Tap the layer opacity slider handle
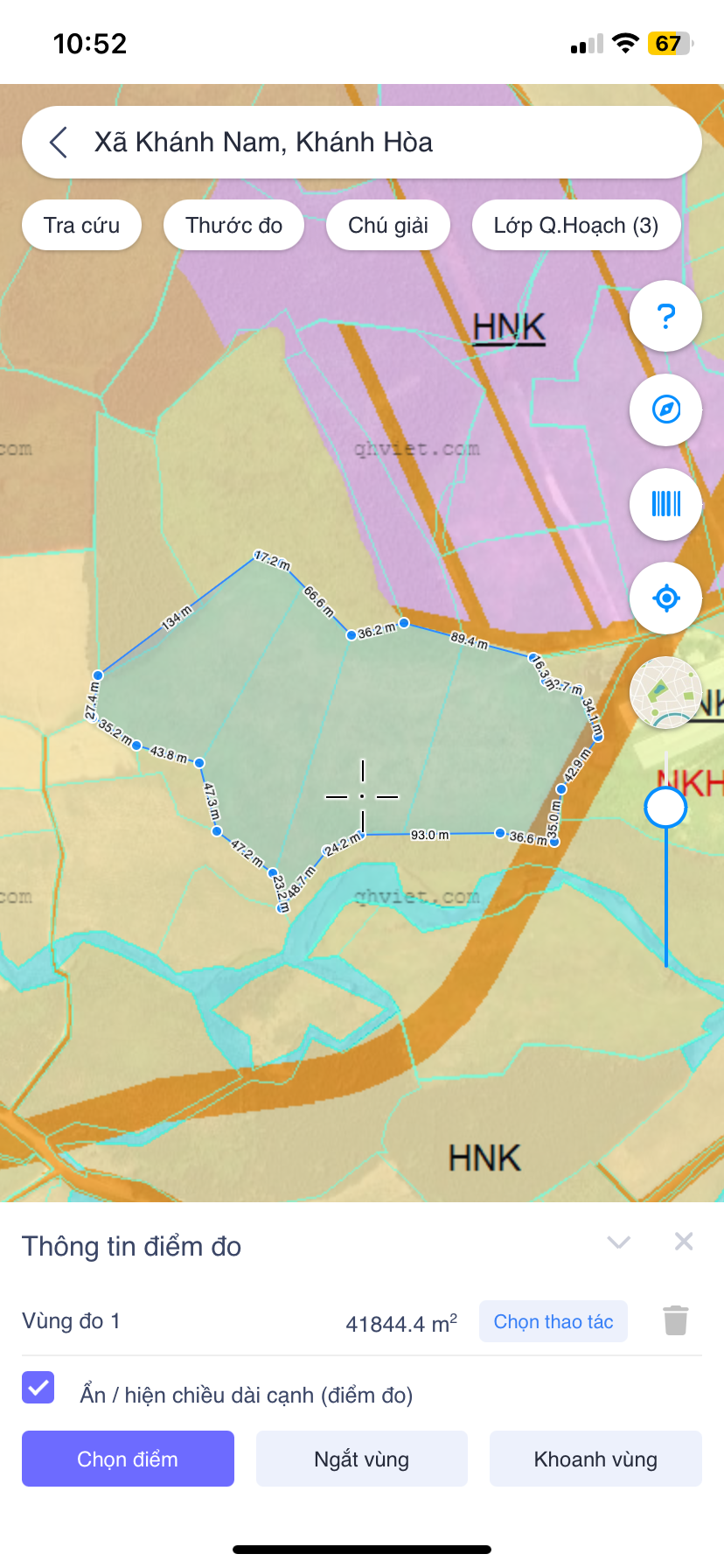 point(665,808)
